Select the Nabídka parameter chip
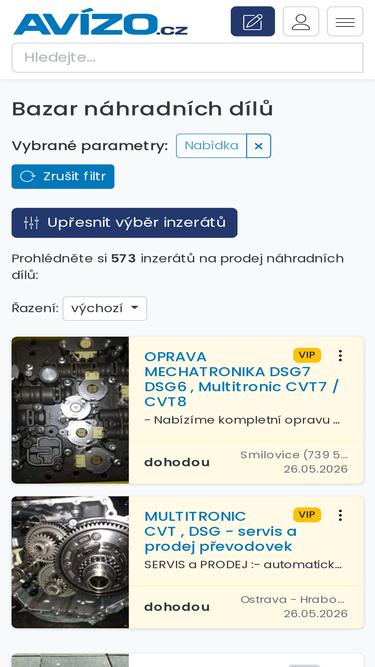 point(211,146)
